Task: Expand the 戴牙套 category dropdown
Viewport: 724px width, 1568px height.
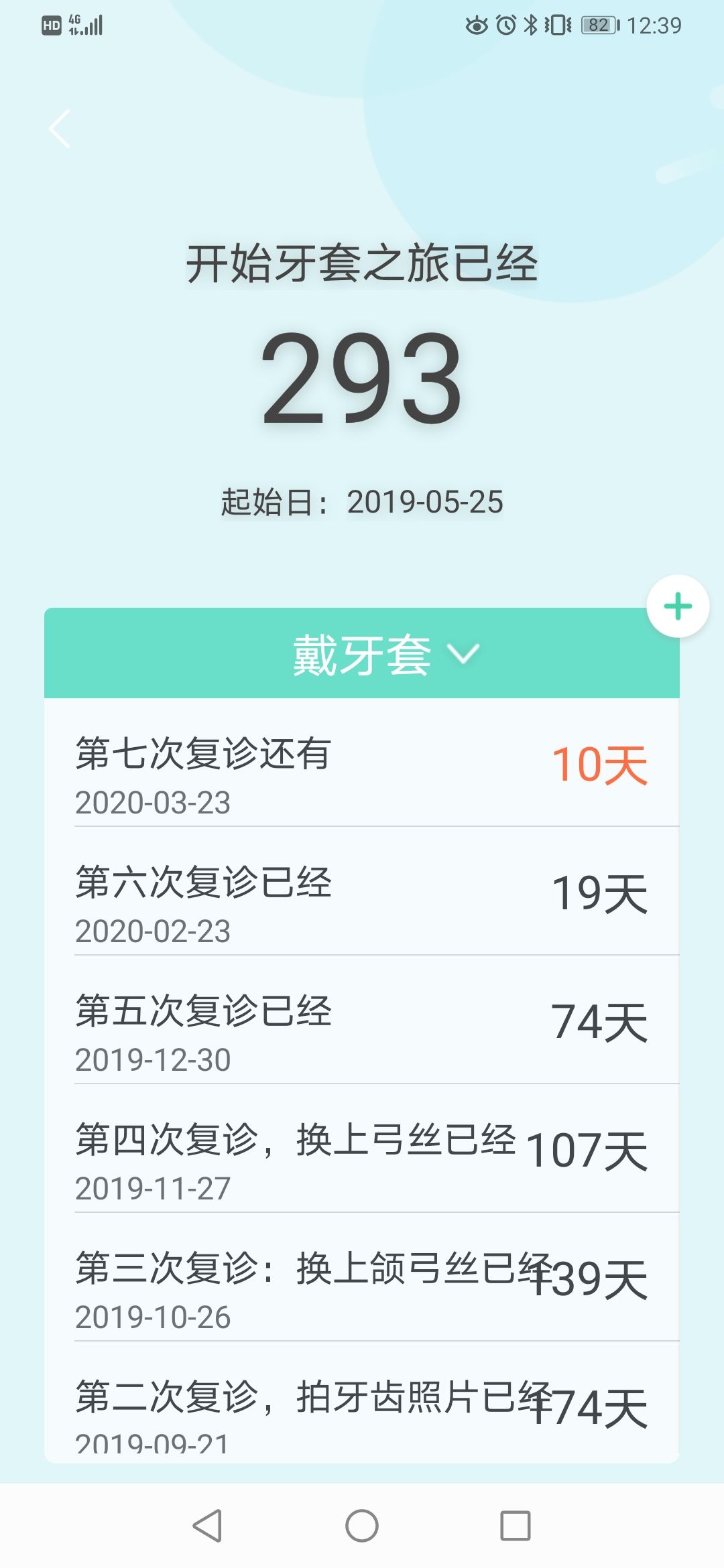Action: (362, 653)
